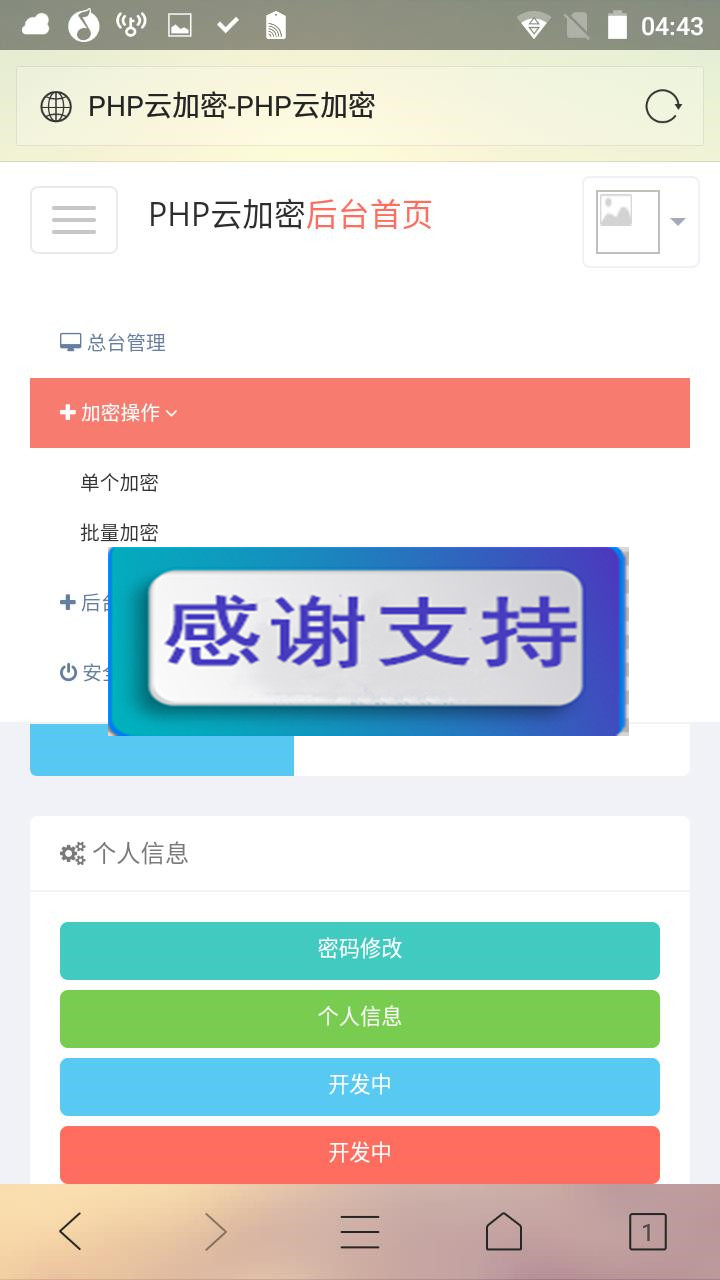This screenshot has width=720, height=1280.
Task: Open 个人信息 green button
Action: [360, 1018]
